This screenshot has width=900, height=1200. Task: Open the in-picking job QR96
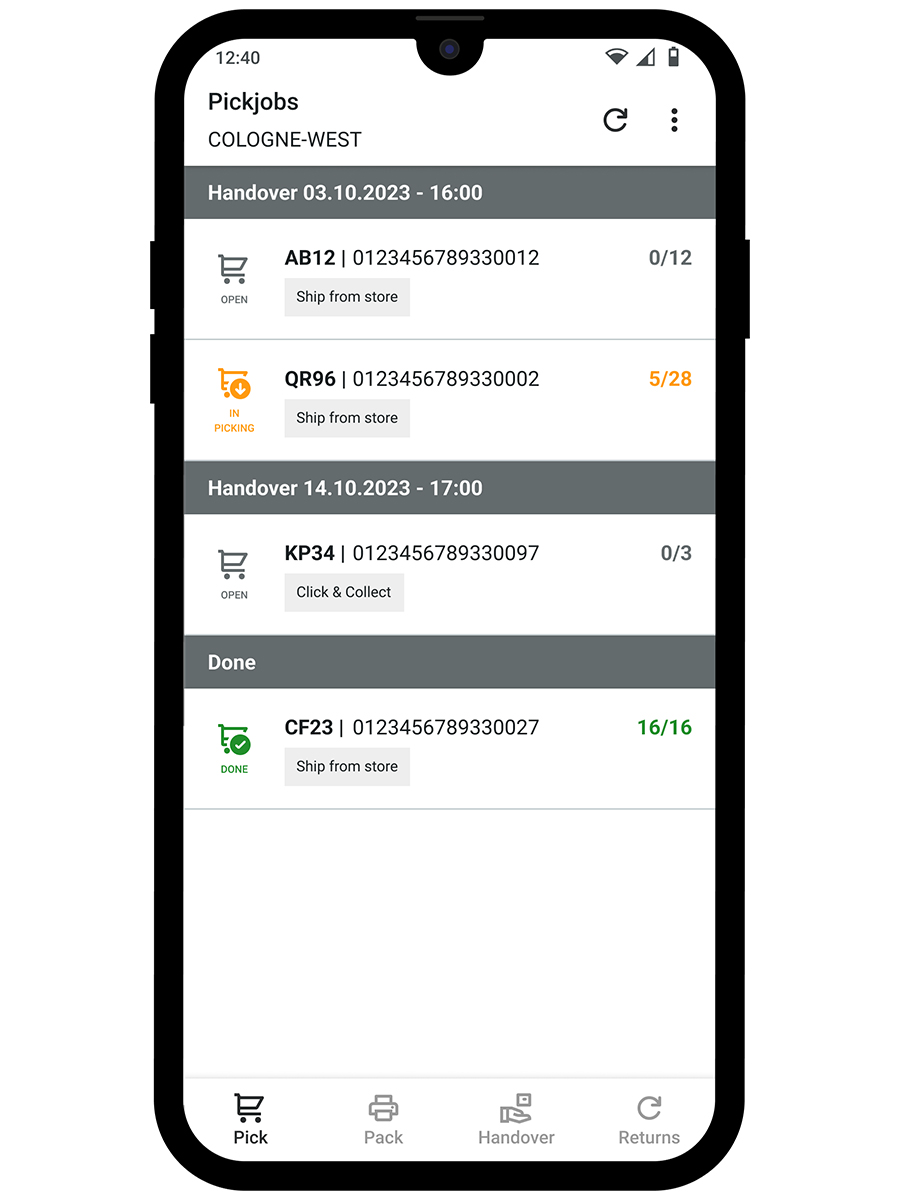coord(449,399)
